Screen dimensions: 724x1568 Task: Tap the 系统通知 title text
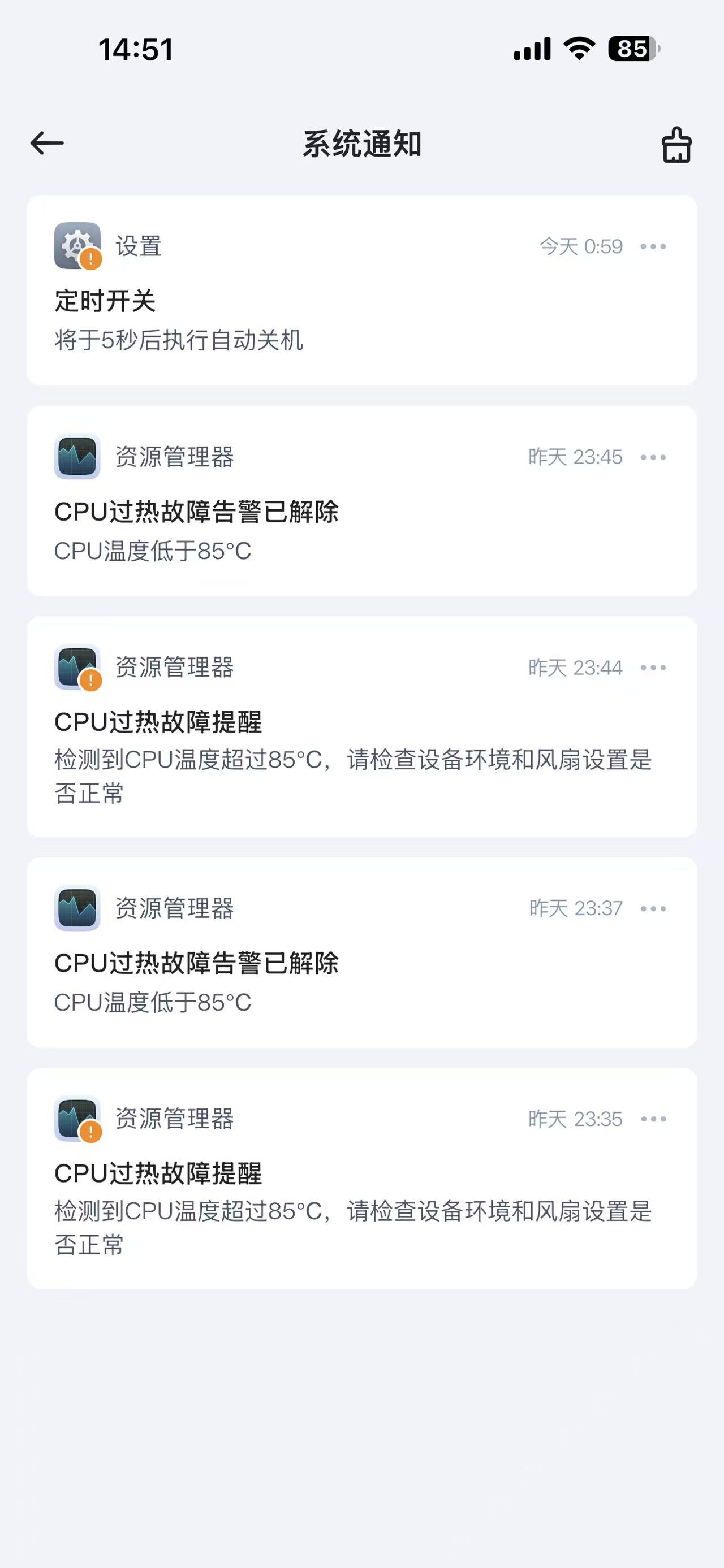[x=361, y=142]
